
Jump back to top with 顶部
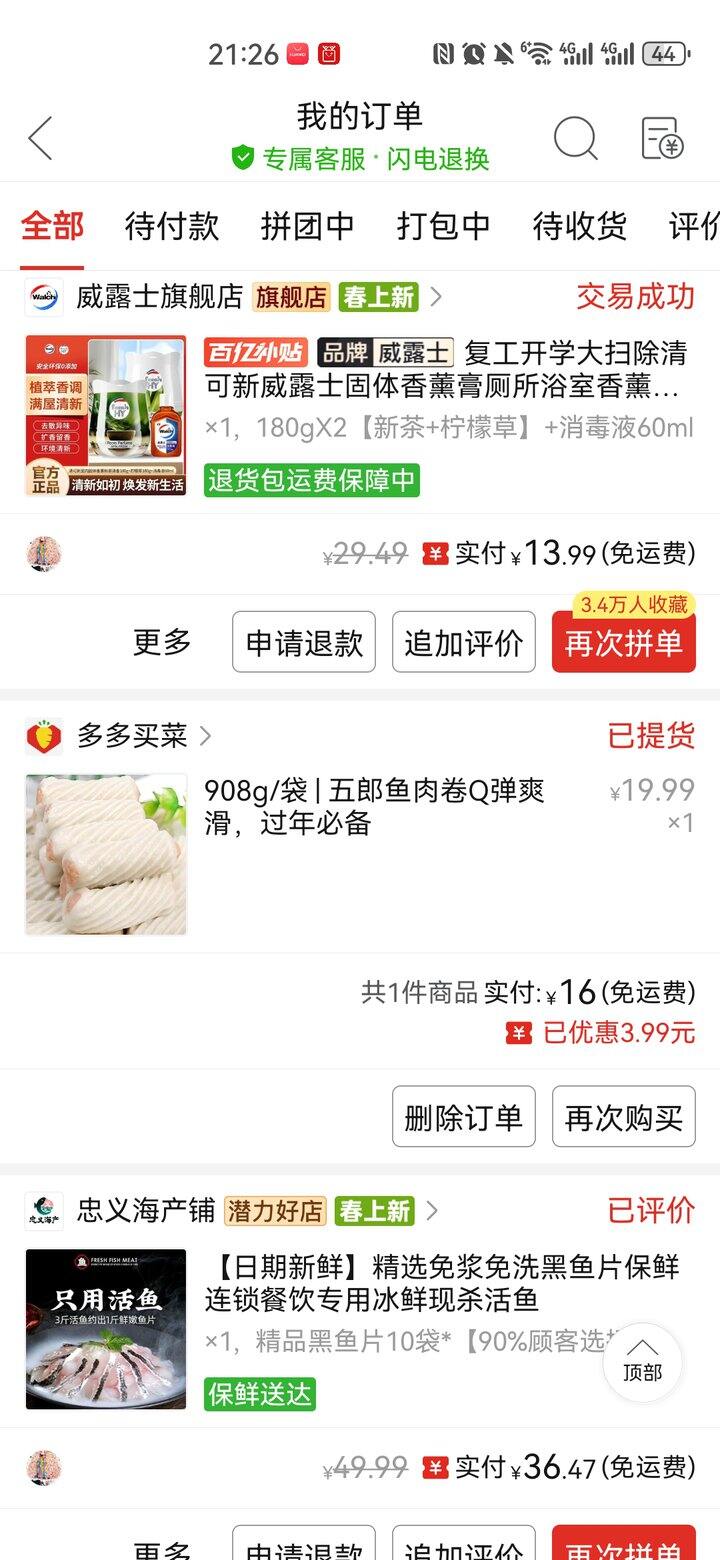(x=642, y=1361)
